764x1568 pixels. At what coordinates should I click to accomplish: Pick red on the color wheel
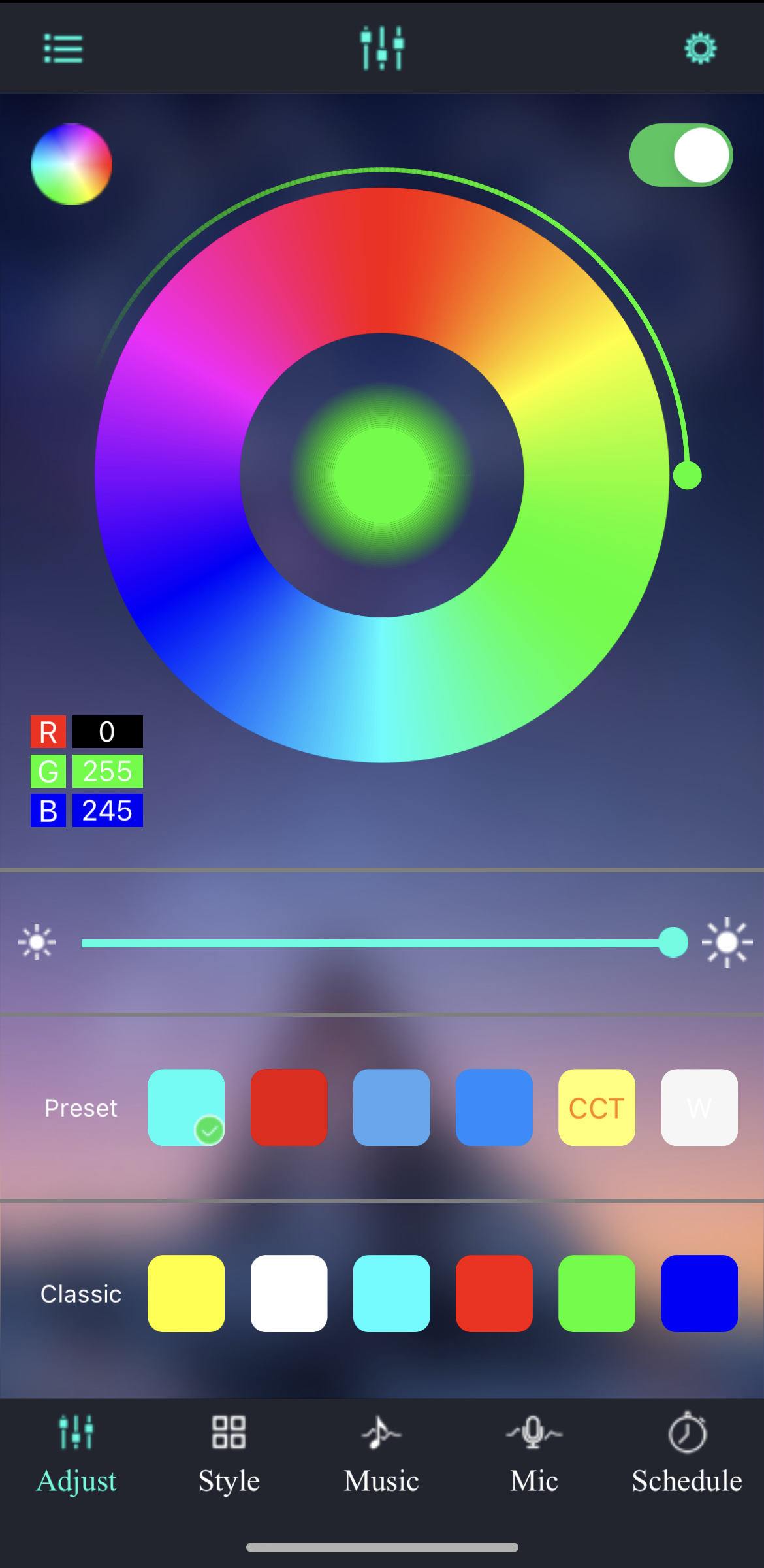[x=382, y=260]
